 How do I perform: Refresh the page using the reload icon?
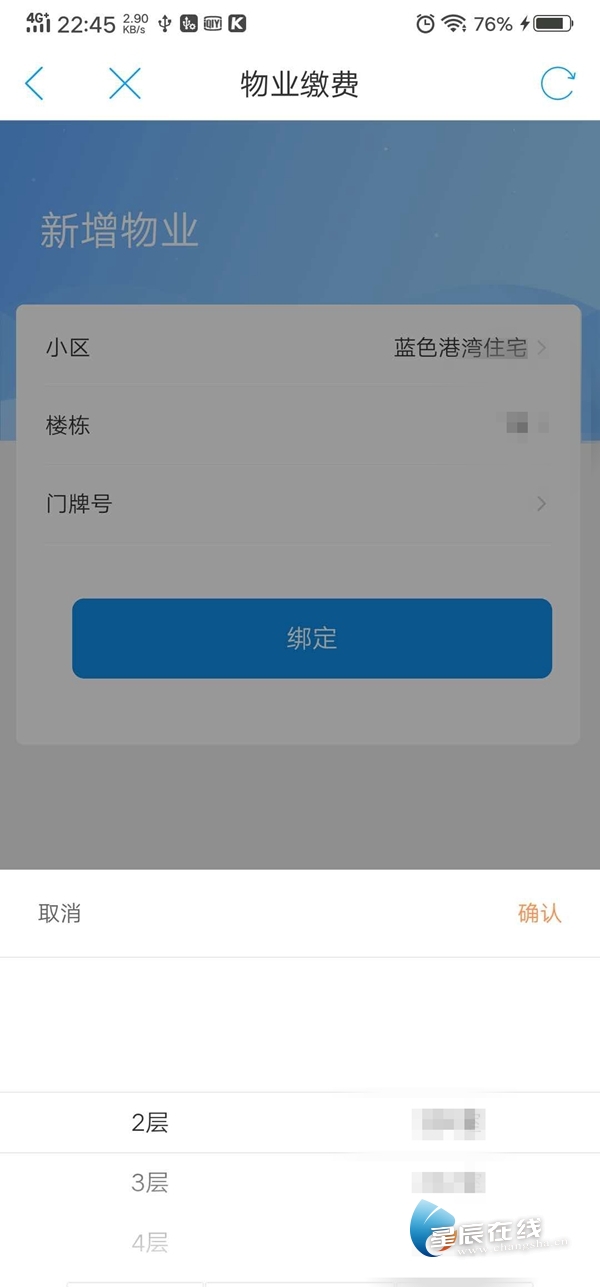tap(557, 84)
